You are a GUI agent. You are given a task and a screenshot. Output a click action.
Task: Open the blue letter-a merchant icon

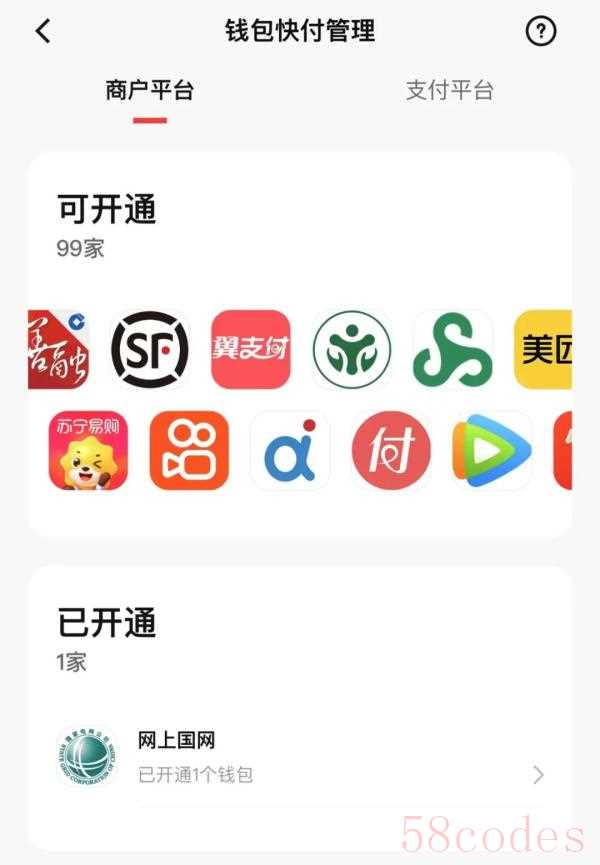click(x=290, y=451)
